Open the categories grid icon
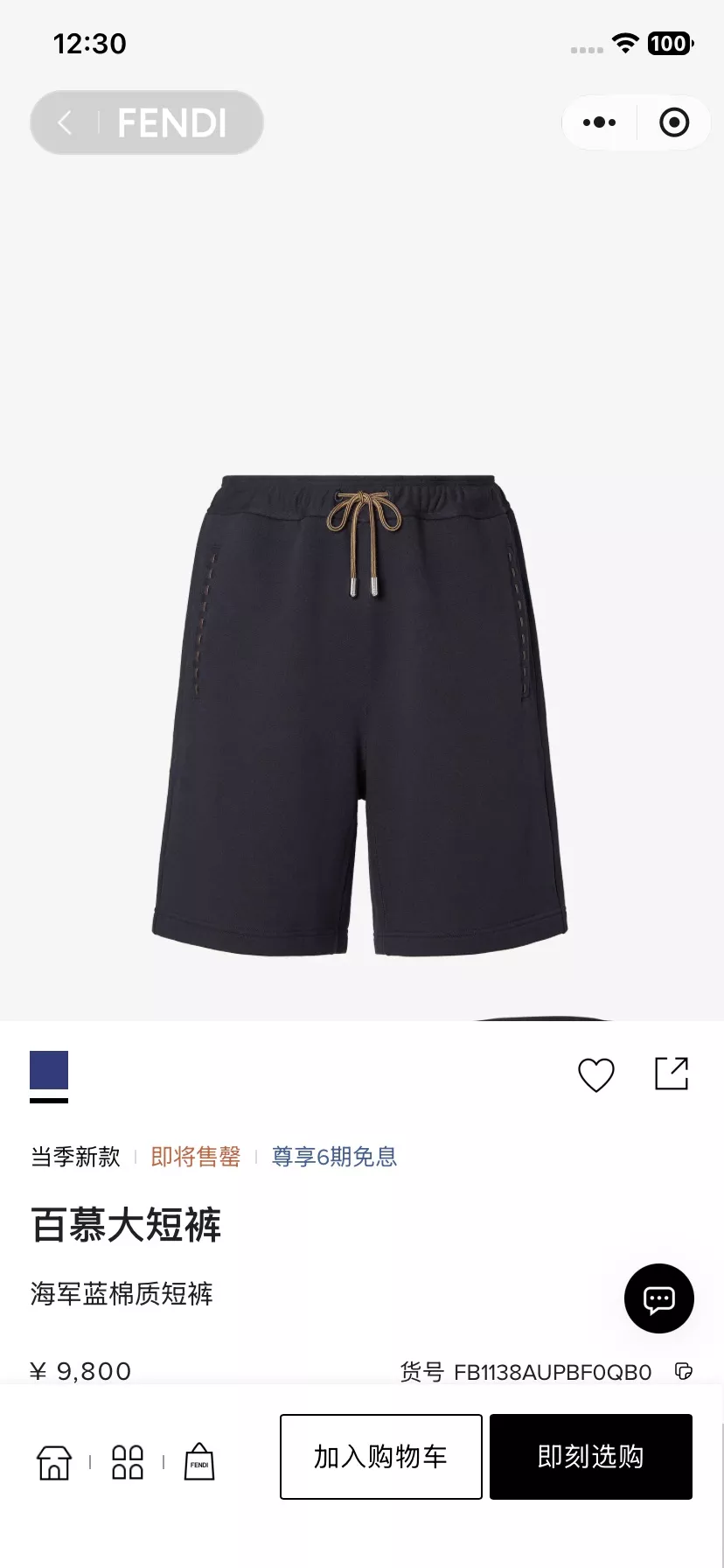This screenshot has height=1568, width=724. click(x=128, y=1462)
